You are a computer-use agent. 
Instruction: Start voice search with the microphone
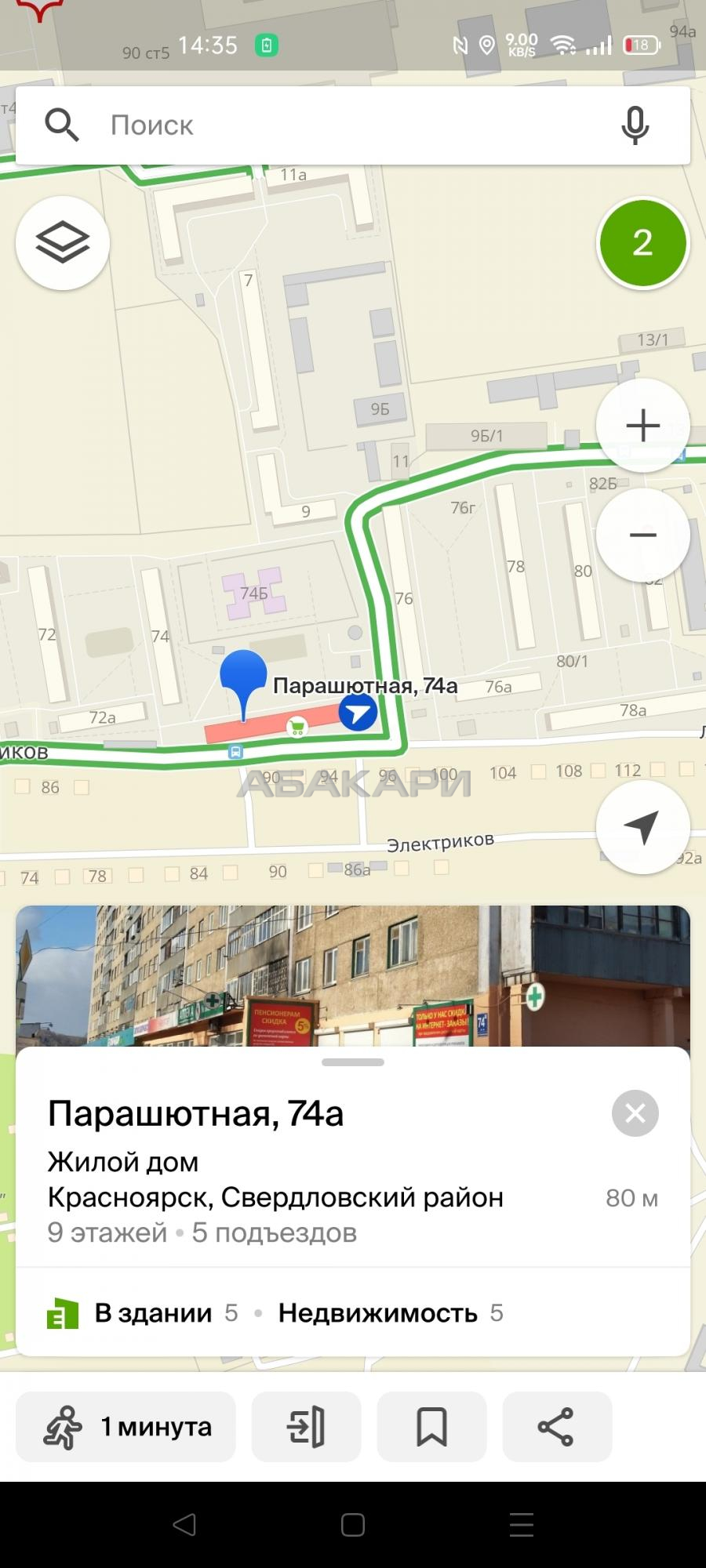coord(635,125)
